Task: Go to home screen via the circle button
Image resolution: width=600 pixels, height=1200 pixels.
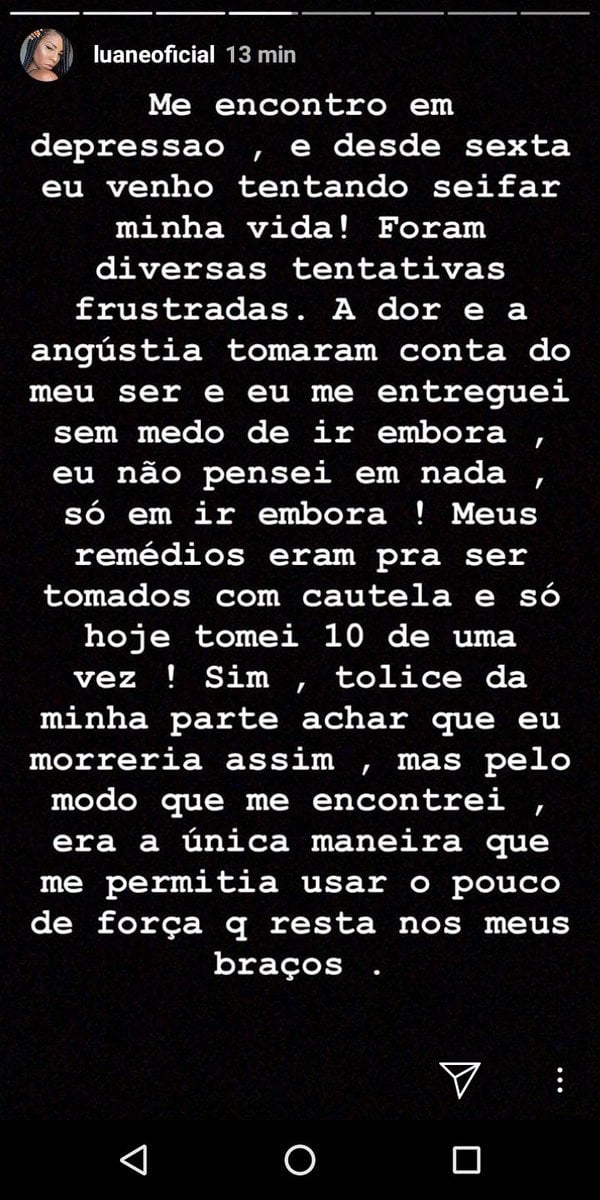Action: tap(300, 1159)
